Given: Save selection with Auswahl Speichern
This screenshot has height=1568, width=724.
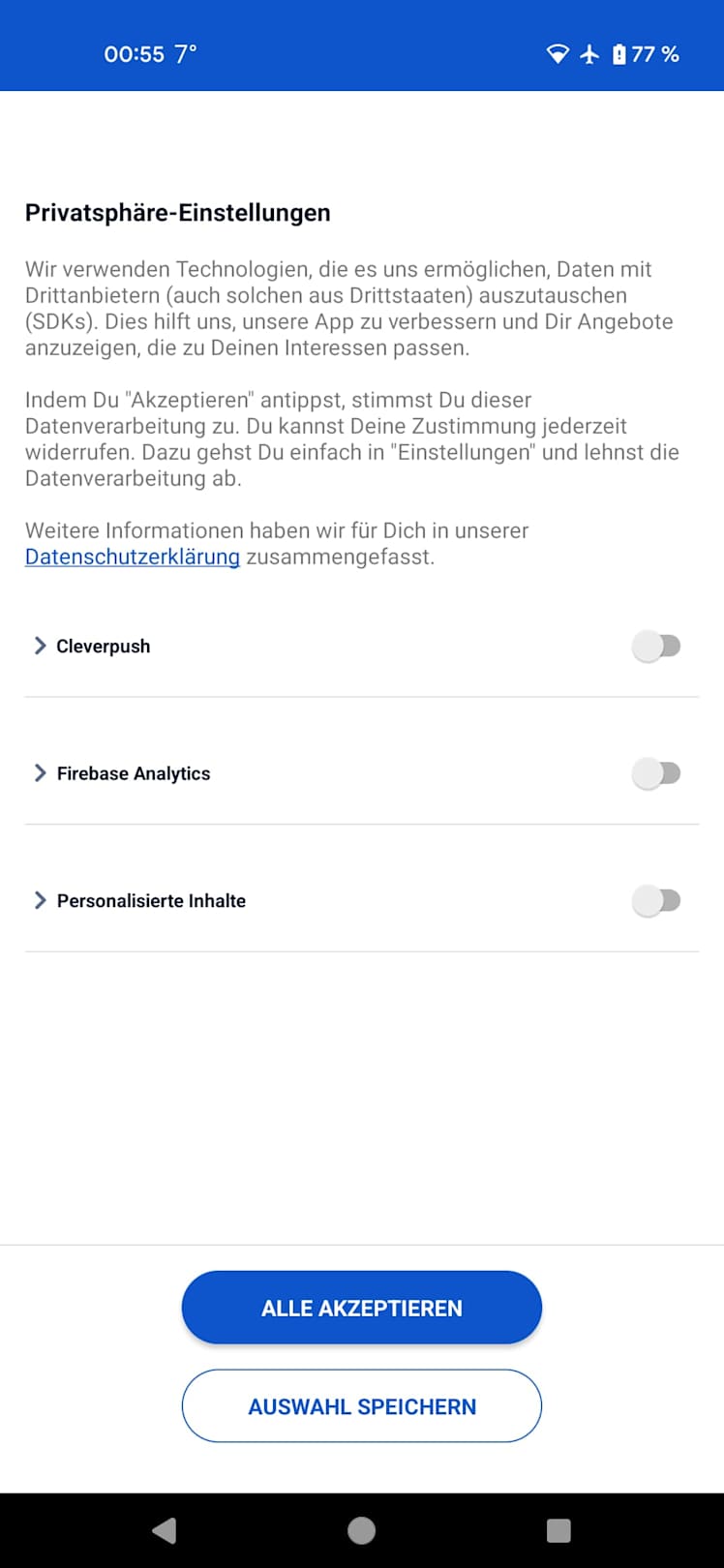Looking at the screenshot, I should [x=361, y=1406].
